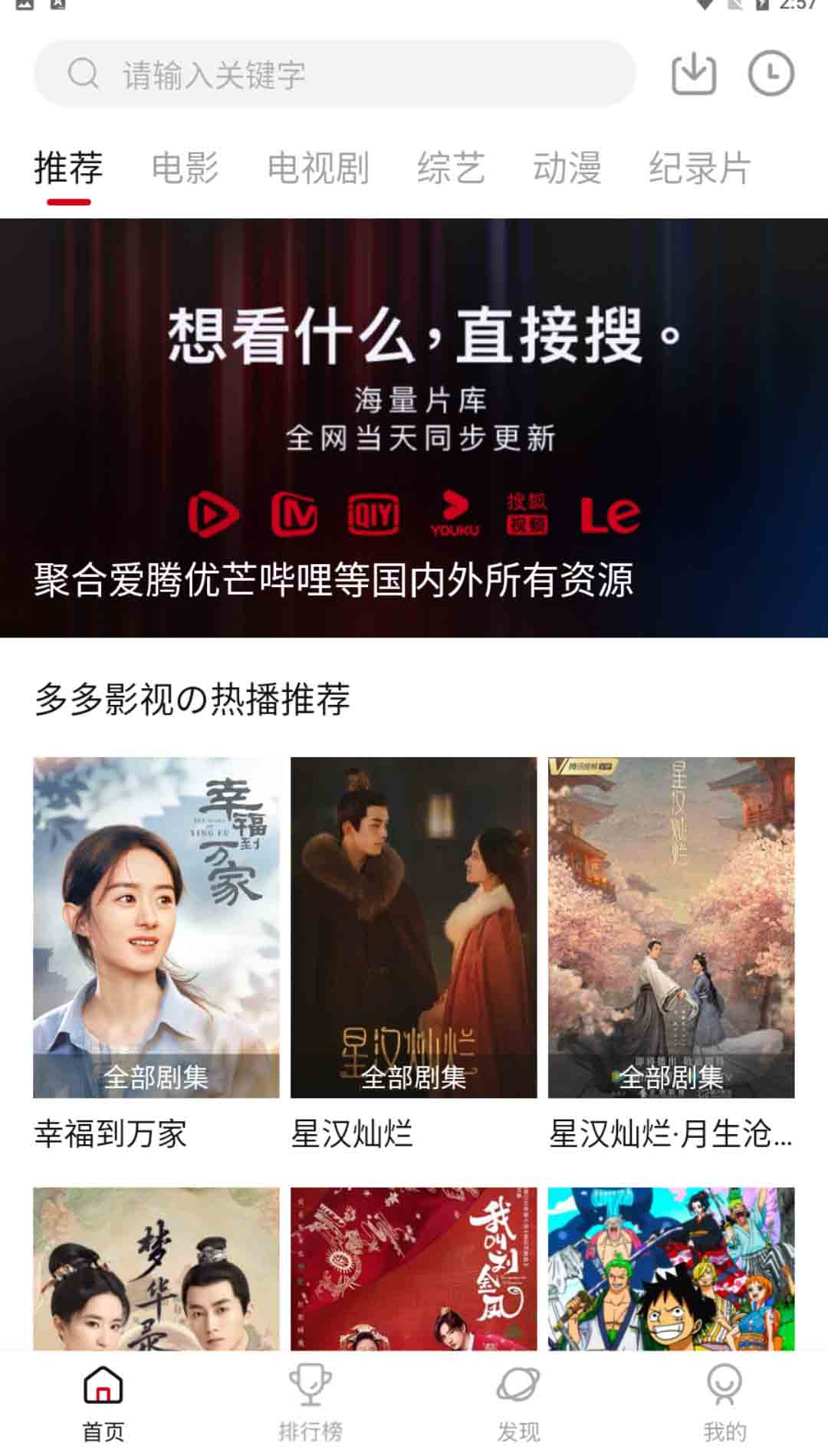Viewport: 828px width, 1456px height.
Task: Go to the 动漫 tab
Action: click(567, 168)
